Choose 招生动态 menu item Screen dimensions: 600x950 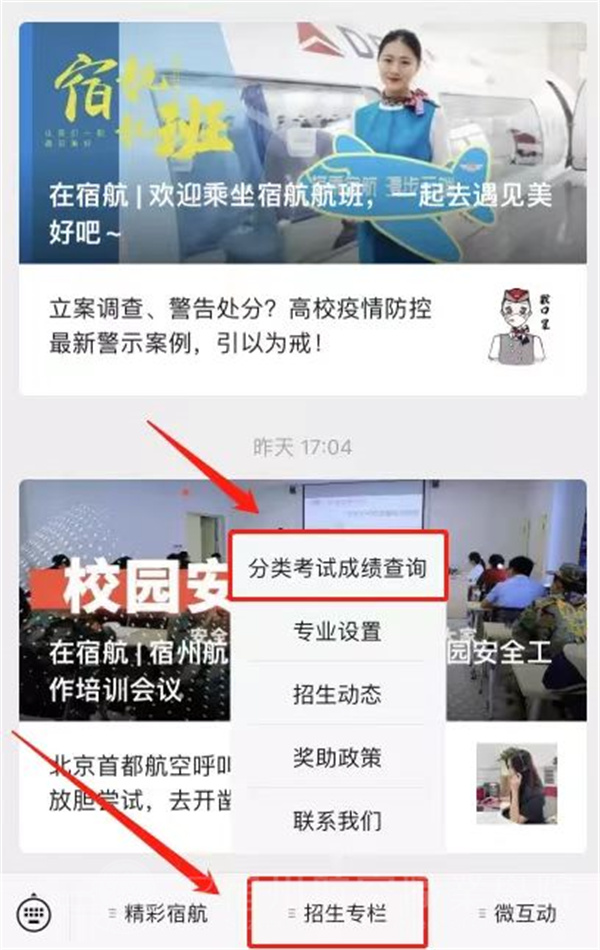pos(338,694)
